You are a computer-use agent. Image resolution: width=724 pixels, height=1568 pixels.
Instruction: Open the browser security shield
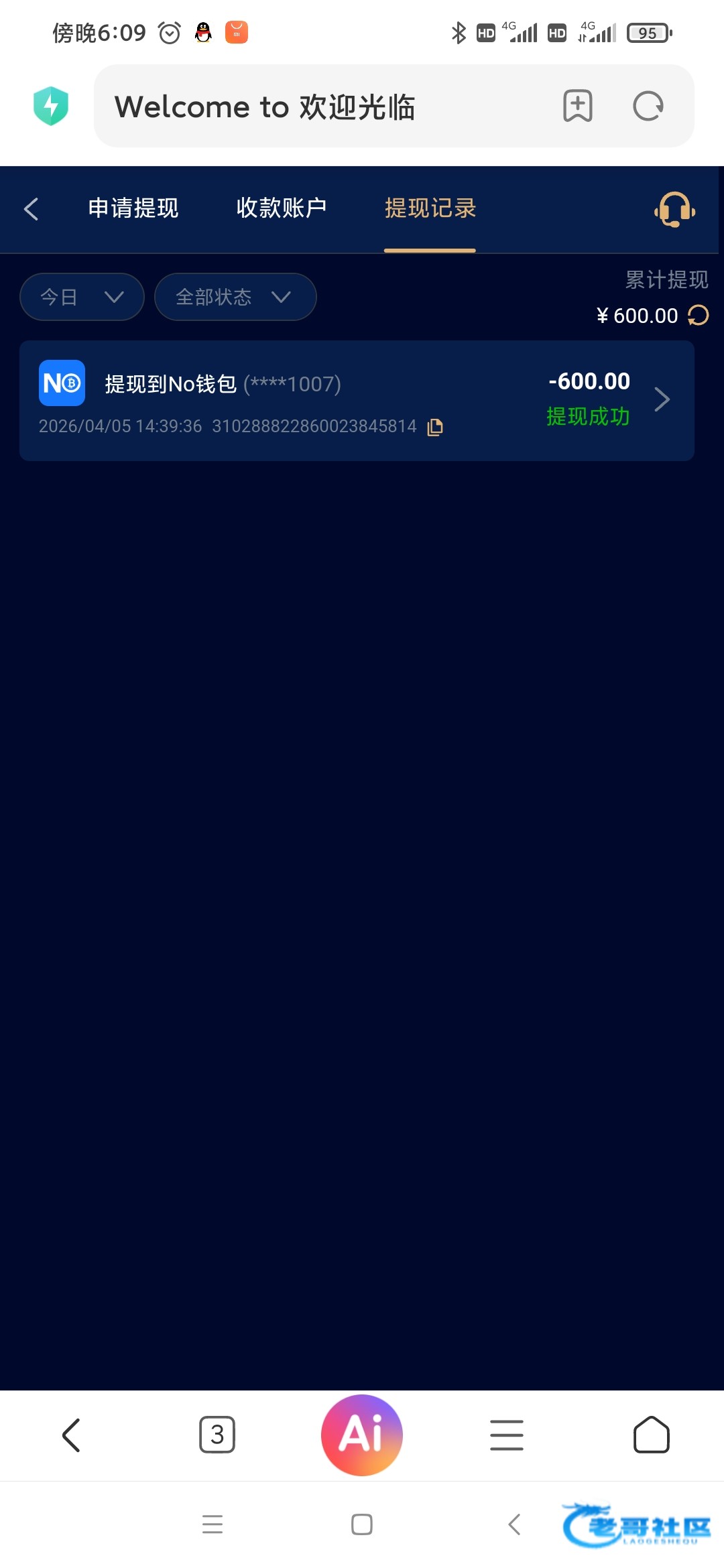(x=51, y=106)
